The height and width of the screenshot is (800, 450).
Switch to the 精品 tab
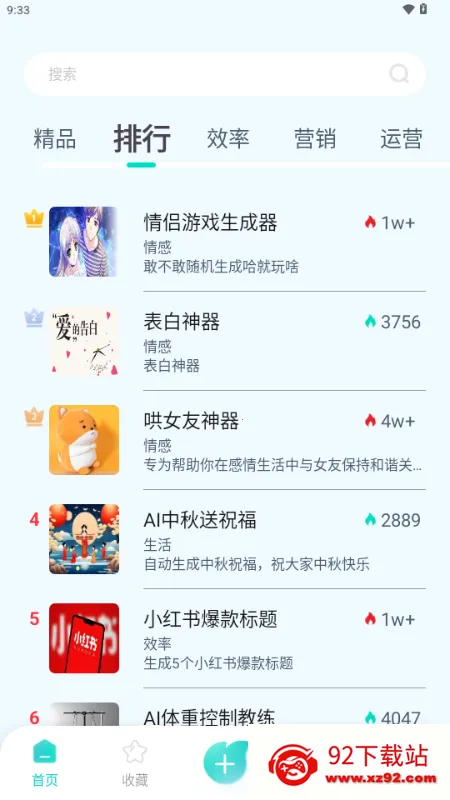(x=55, y=139)
